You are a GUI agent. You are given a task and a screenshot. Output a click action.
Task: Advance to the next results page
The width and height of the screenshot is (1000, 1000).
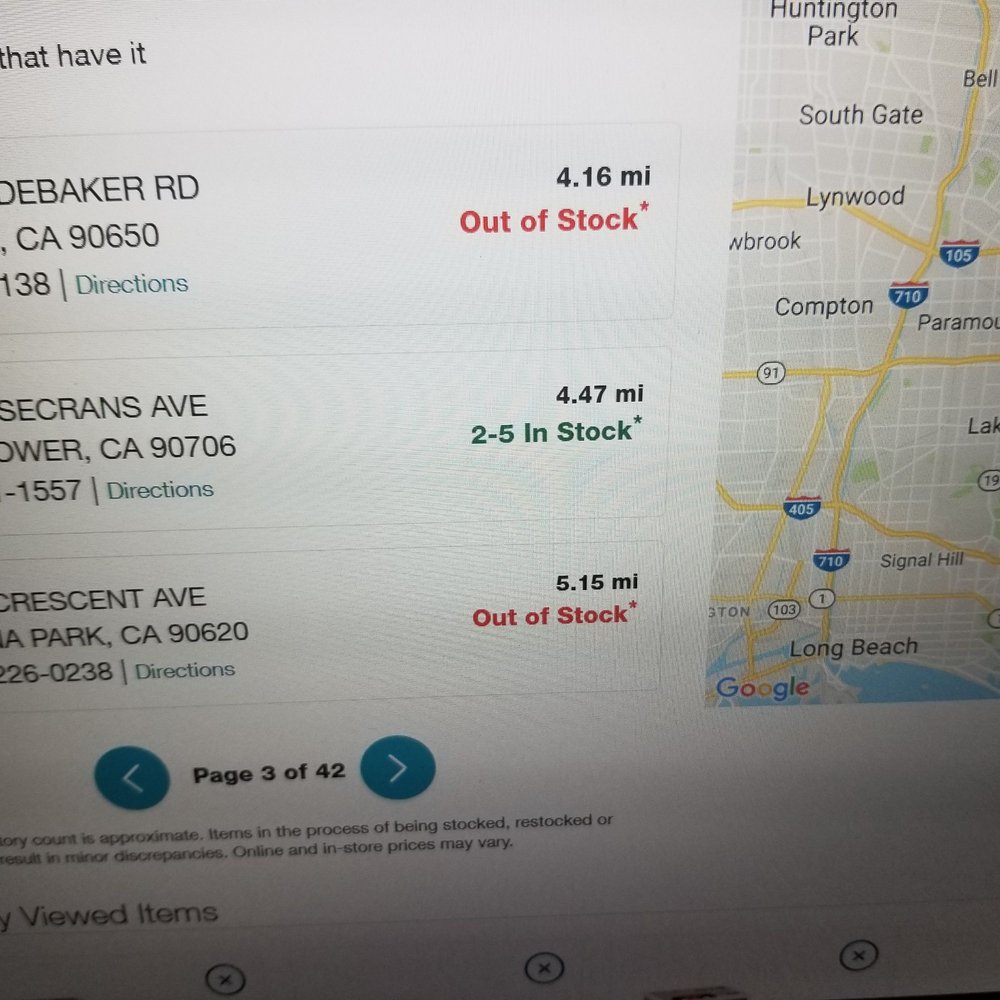pyautogui.click(x=397, y=768)
